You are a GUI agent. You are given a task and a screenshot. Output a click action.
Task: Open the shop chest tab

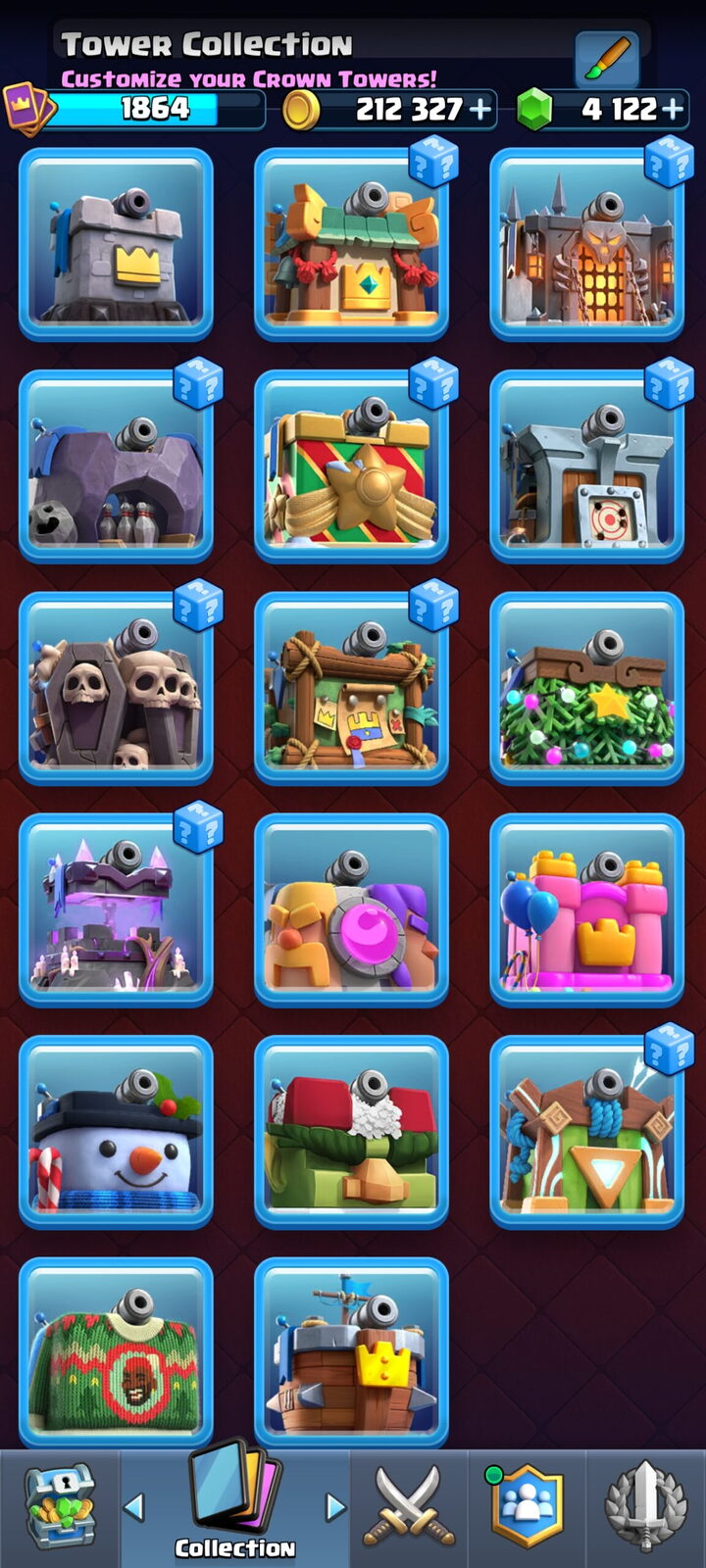[59, 1507]
